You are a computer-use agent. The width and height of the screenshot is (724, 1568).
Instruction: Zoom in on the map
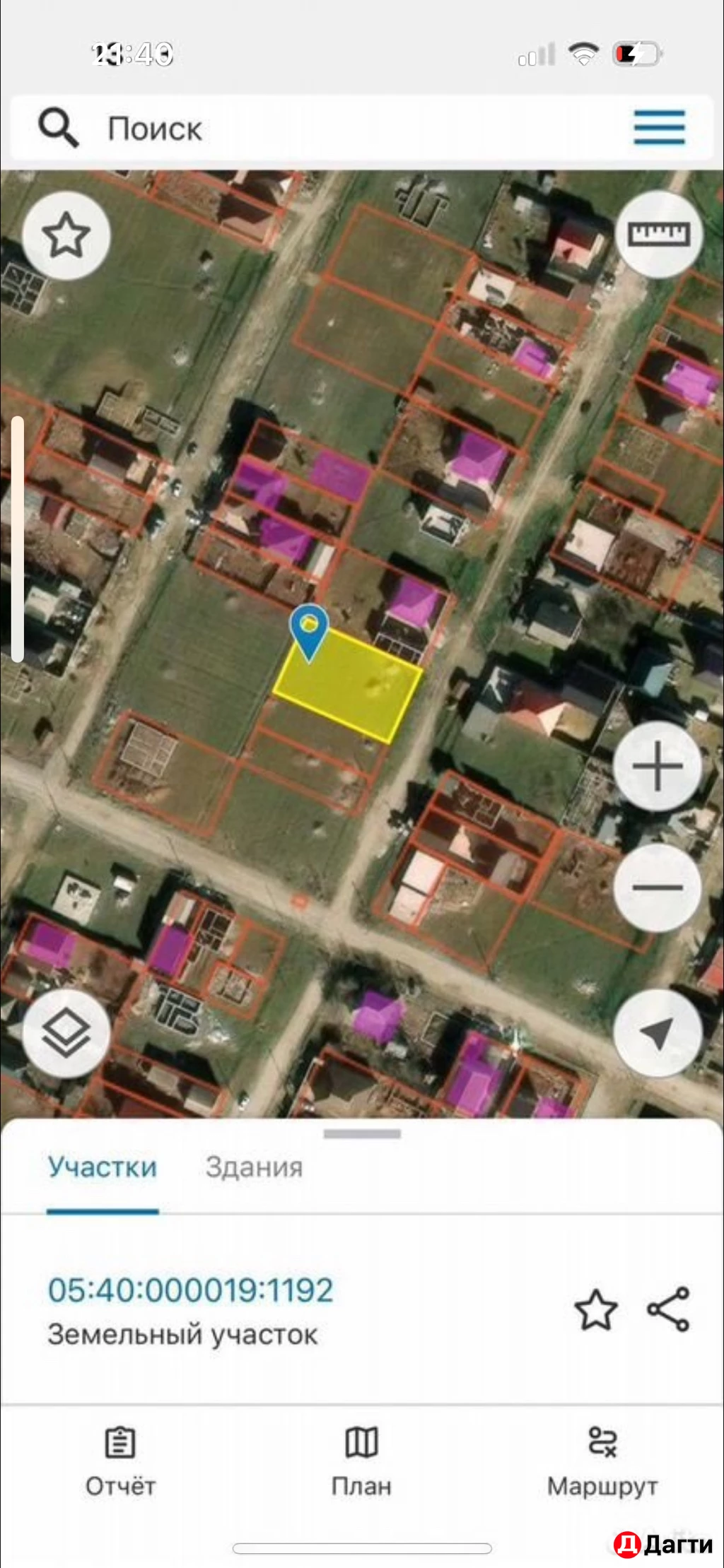click(658, 766)
